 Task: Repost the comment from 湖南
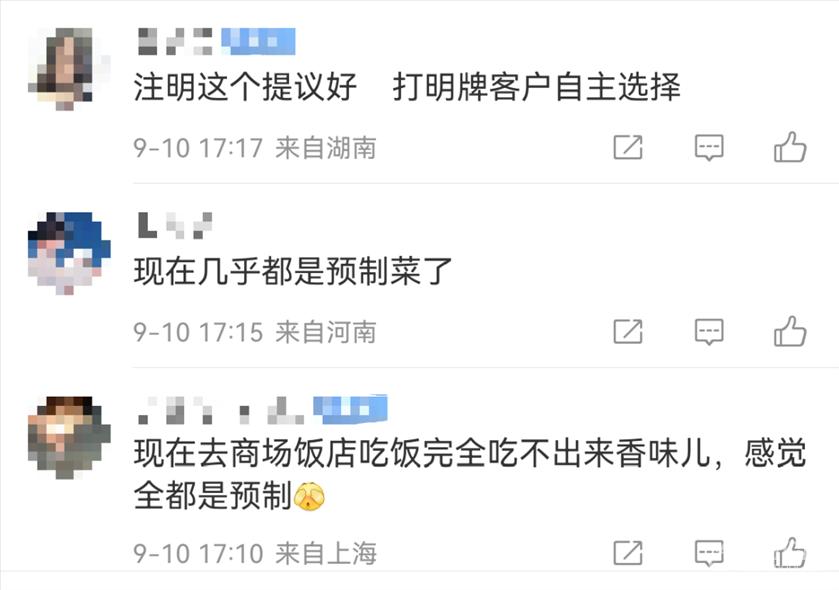click(x=627, y=148)
